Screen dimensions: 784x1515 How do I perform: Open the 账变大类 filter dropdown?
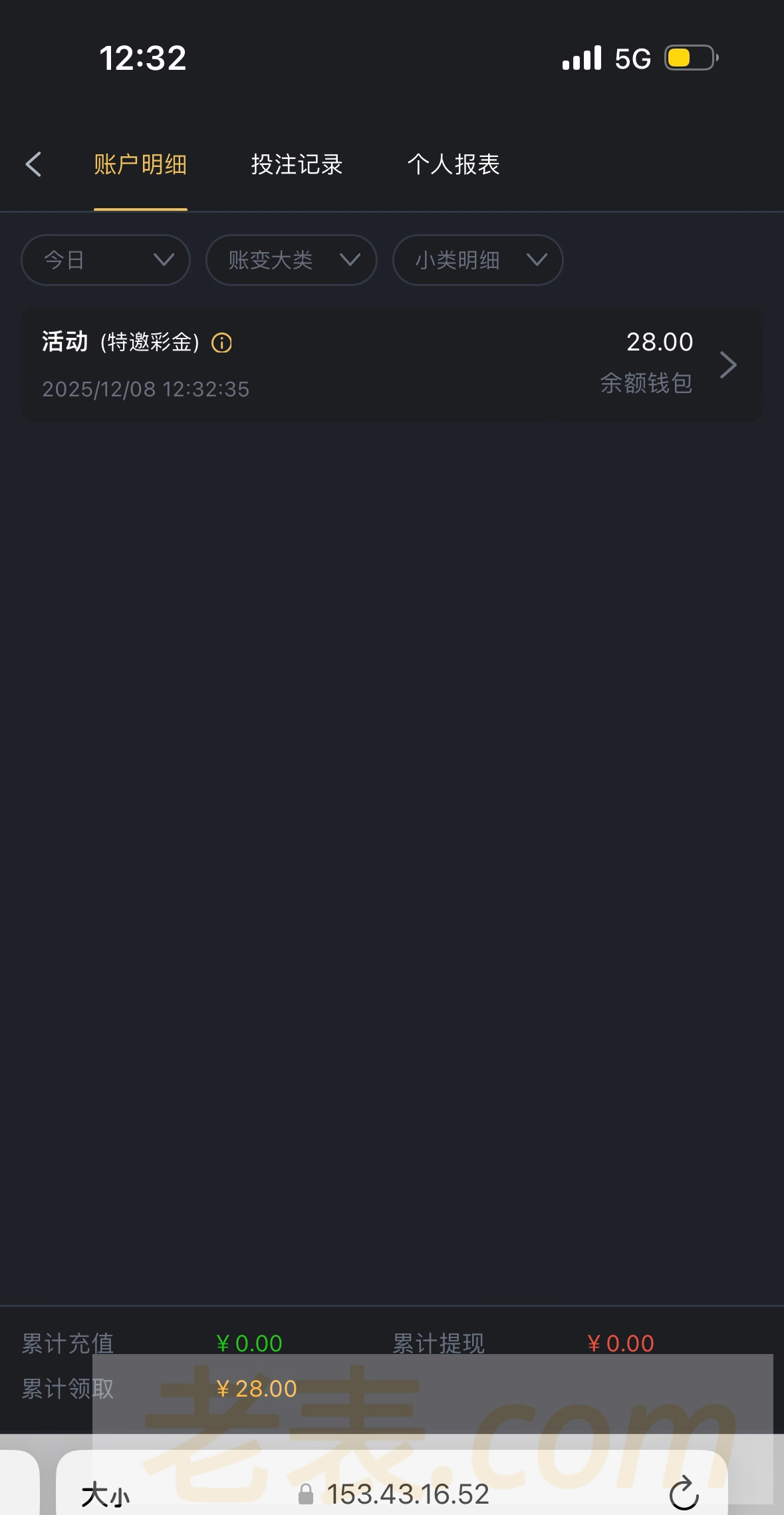291,260
